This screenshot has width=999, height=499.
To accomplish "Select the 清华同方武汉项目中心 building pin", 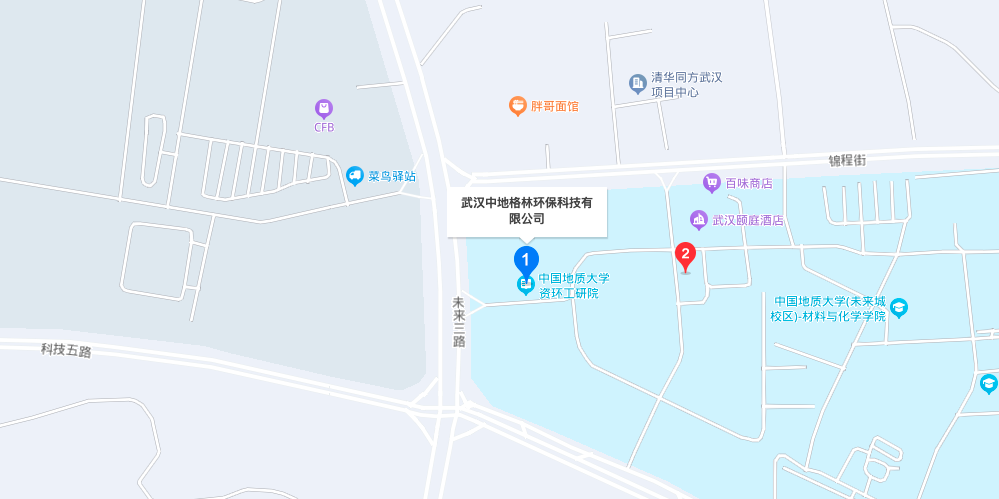I will pos(638,83).
